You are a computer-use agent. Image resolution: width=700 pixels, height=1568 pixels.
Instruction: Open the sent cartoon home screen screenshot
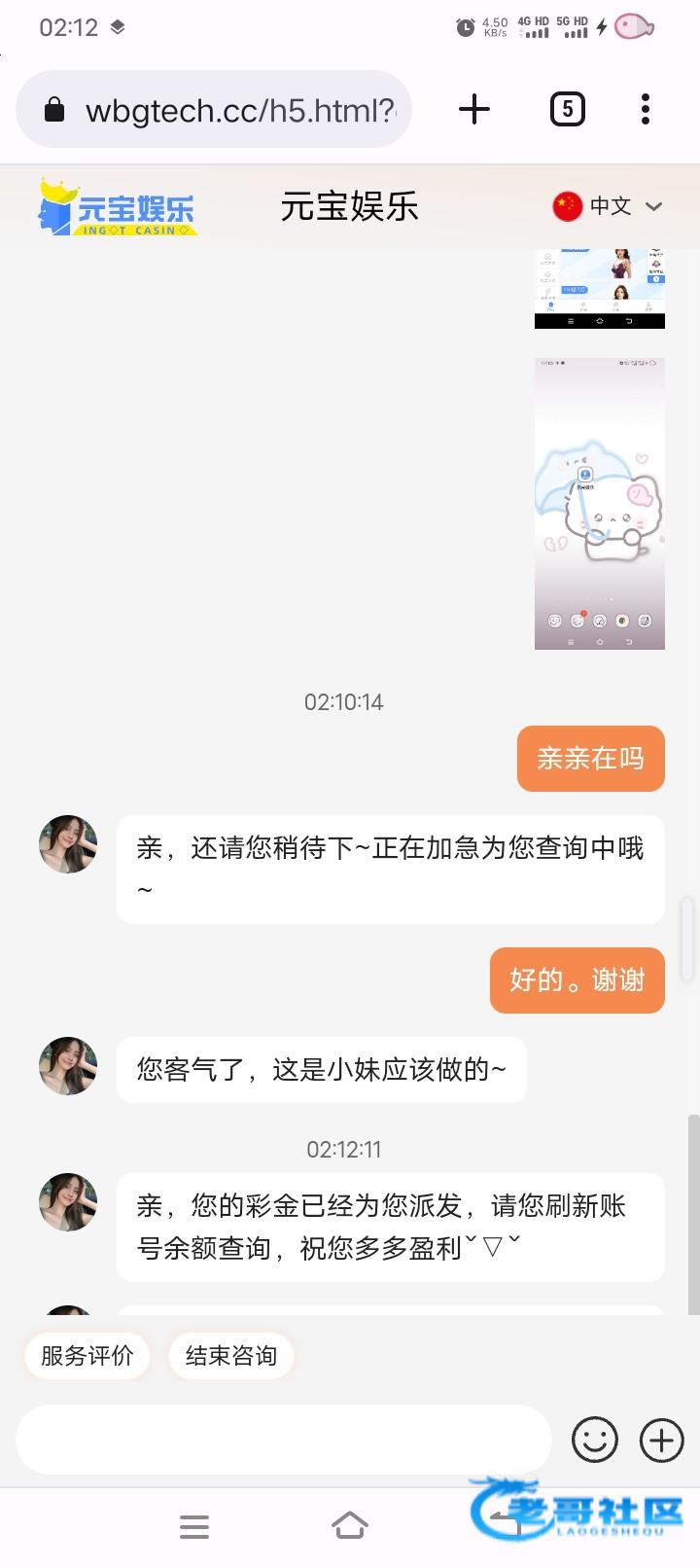point(600,503)
